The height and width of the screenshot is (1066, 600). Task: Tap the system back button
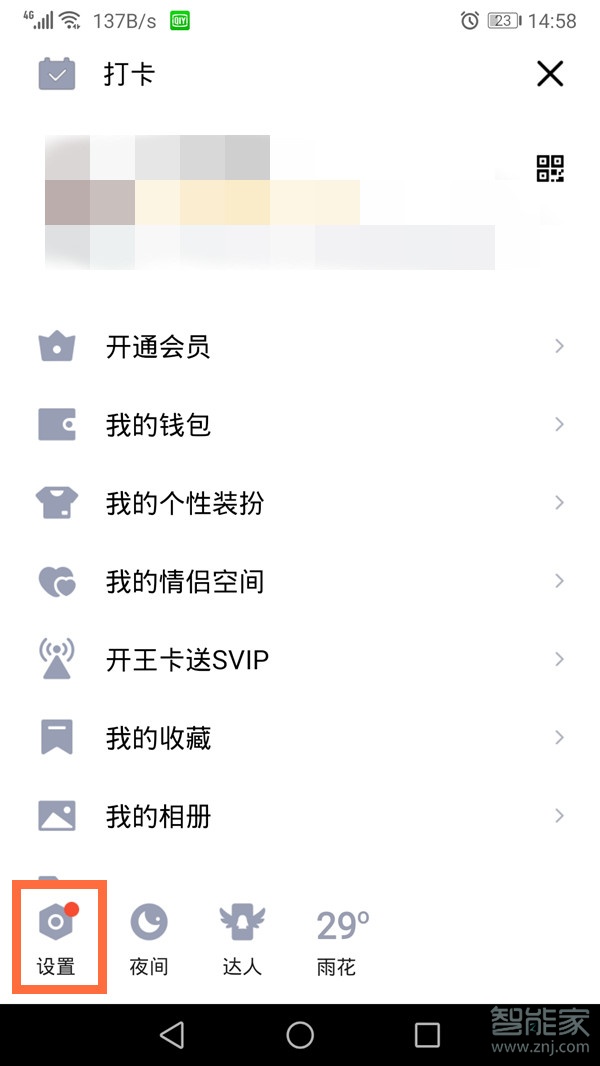(172, 1035)
